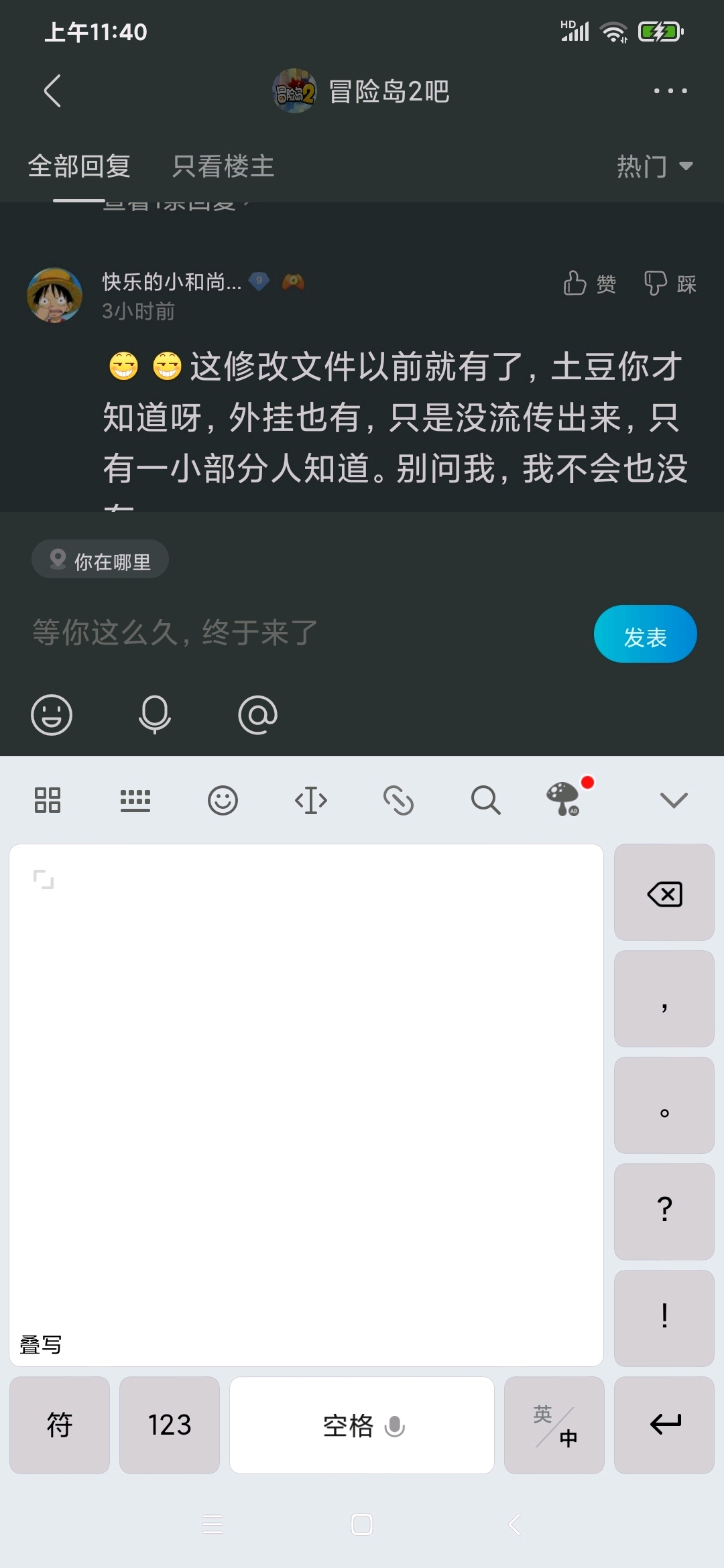
Task: Open the emoji picker in reply bar
Action: (x=52, y=714)
